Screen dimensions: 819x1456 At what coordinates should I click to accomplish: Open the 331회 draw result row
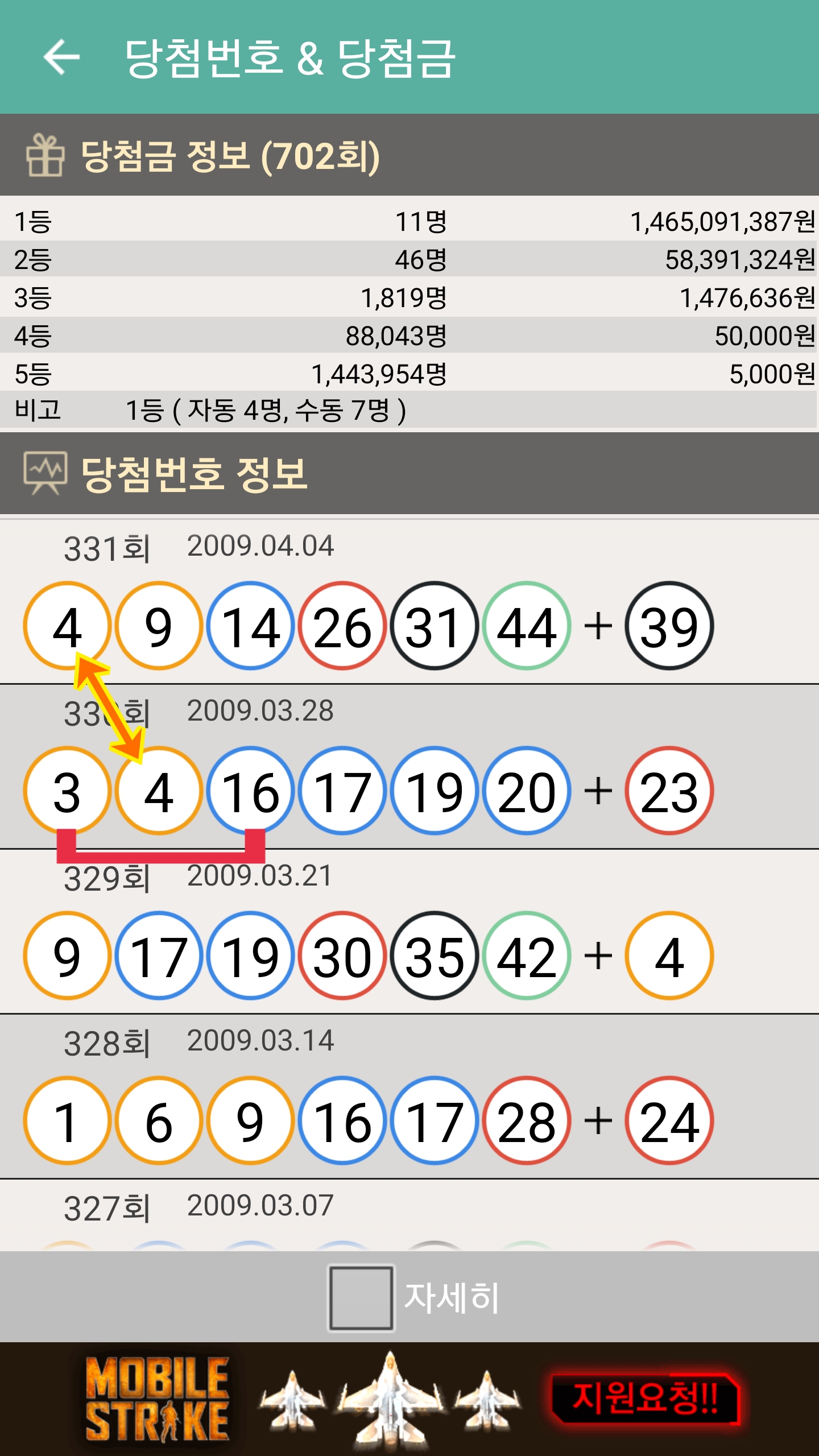pos(409,603)
